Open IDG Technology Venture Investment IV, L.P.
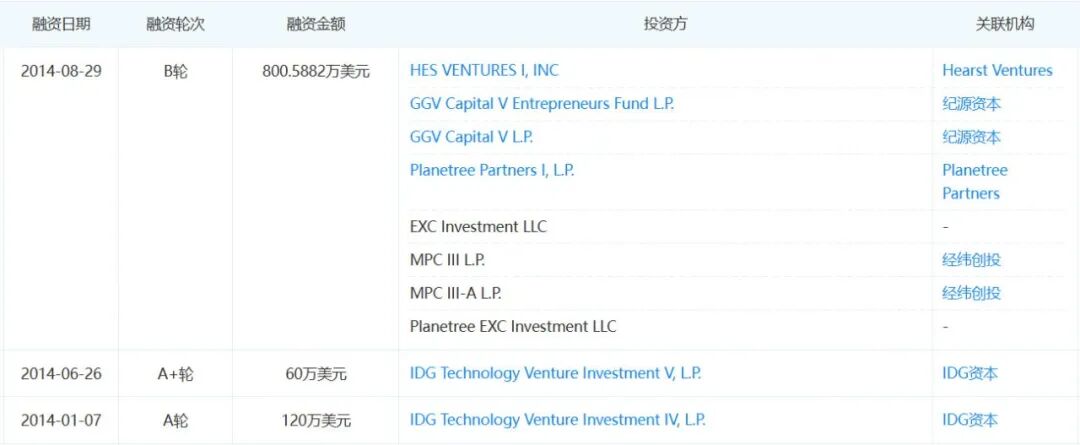The width and height of the screenshot is (1080, 445). click(557, 420)
